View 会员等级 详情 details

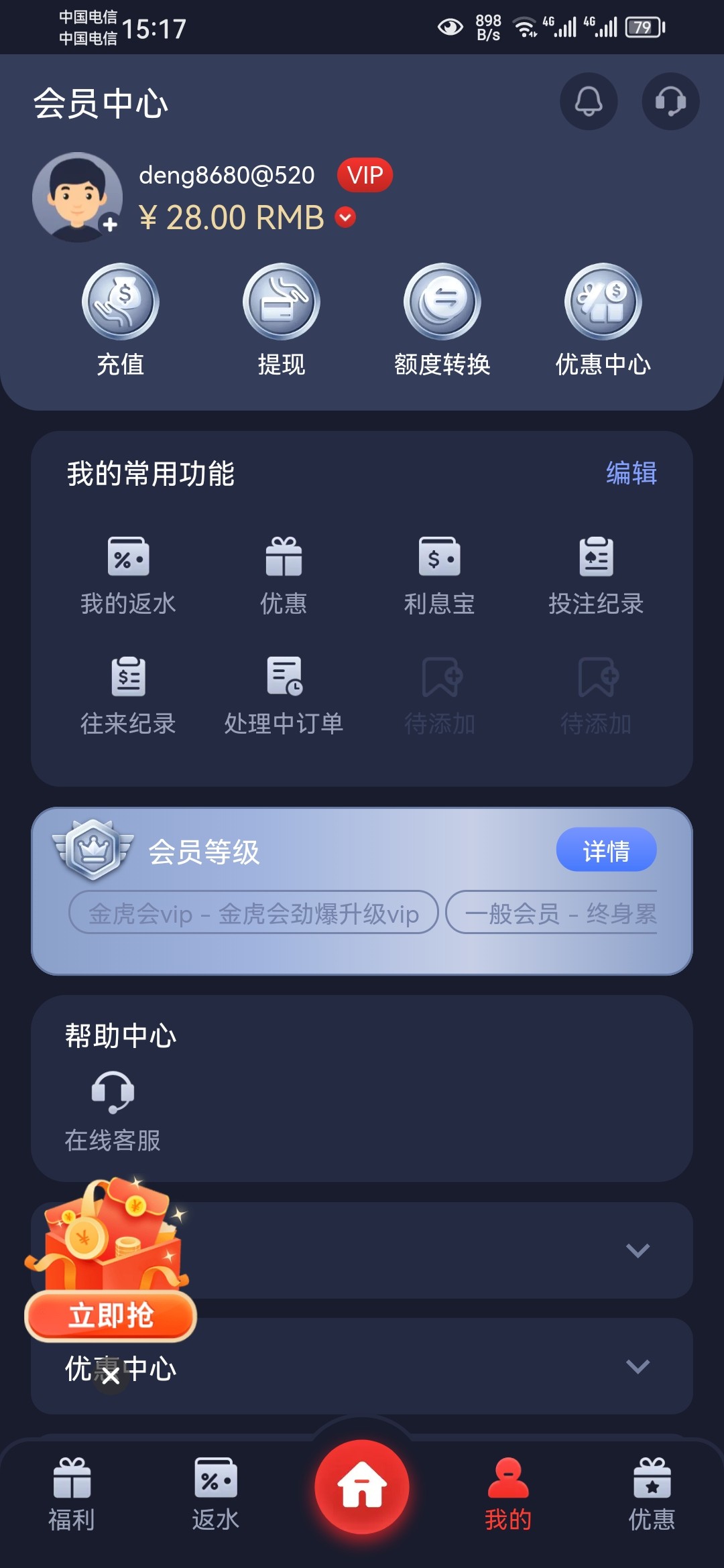coord(606,851)
